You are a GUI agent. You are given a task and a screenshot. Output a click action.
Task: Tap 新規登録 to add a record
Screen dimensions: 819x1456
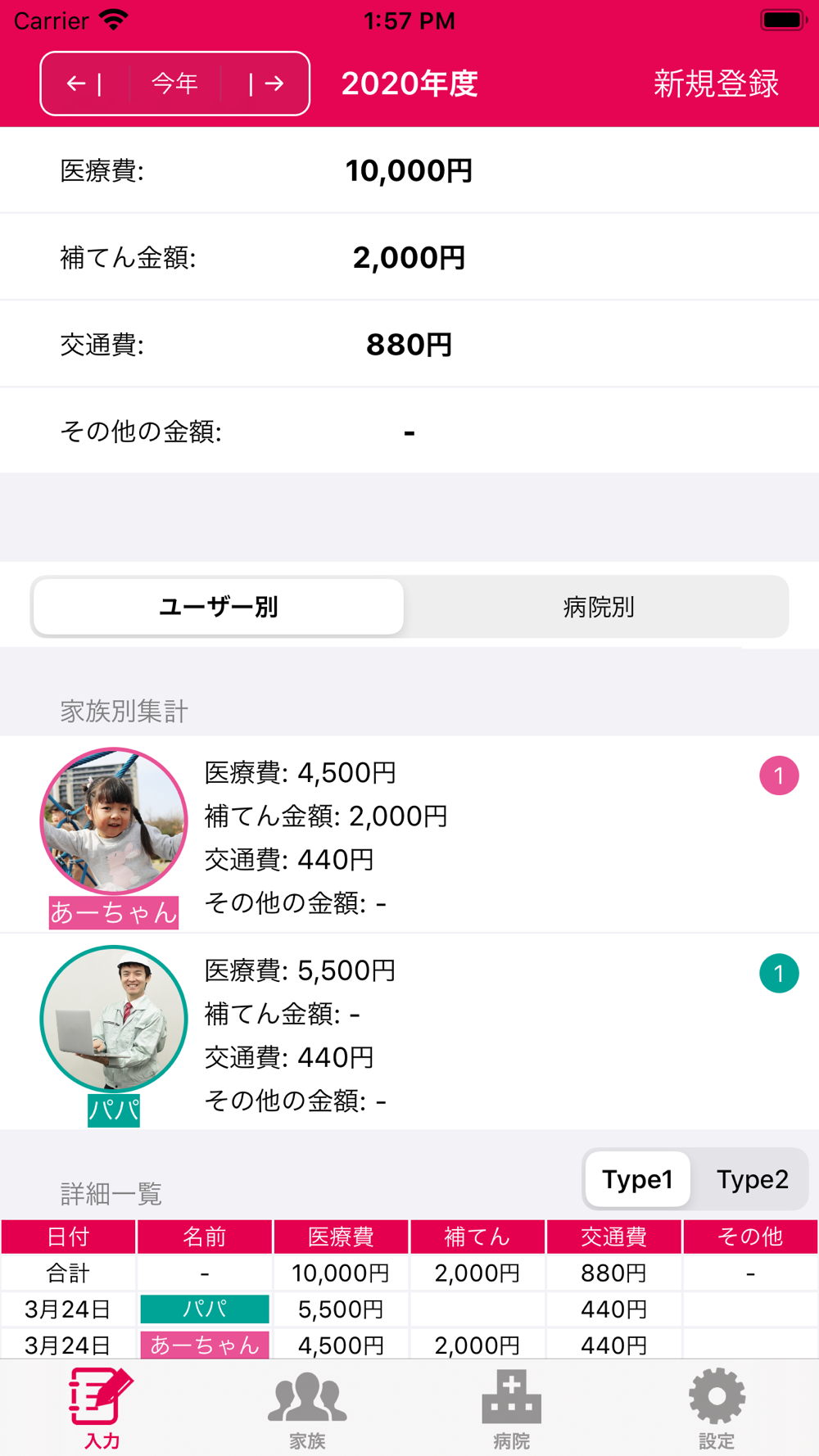715,84
